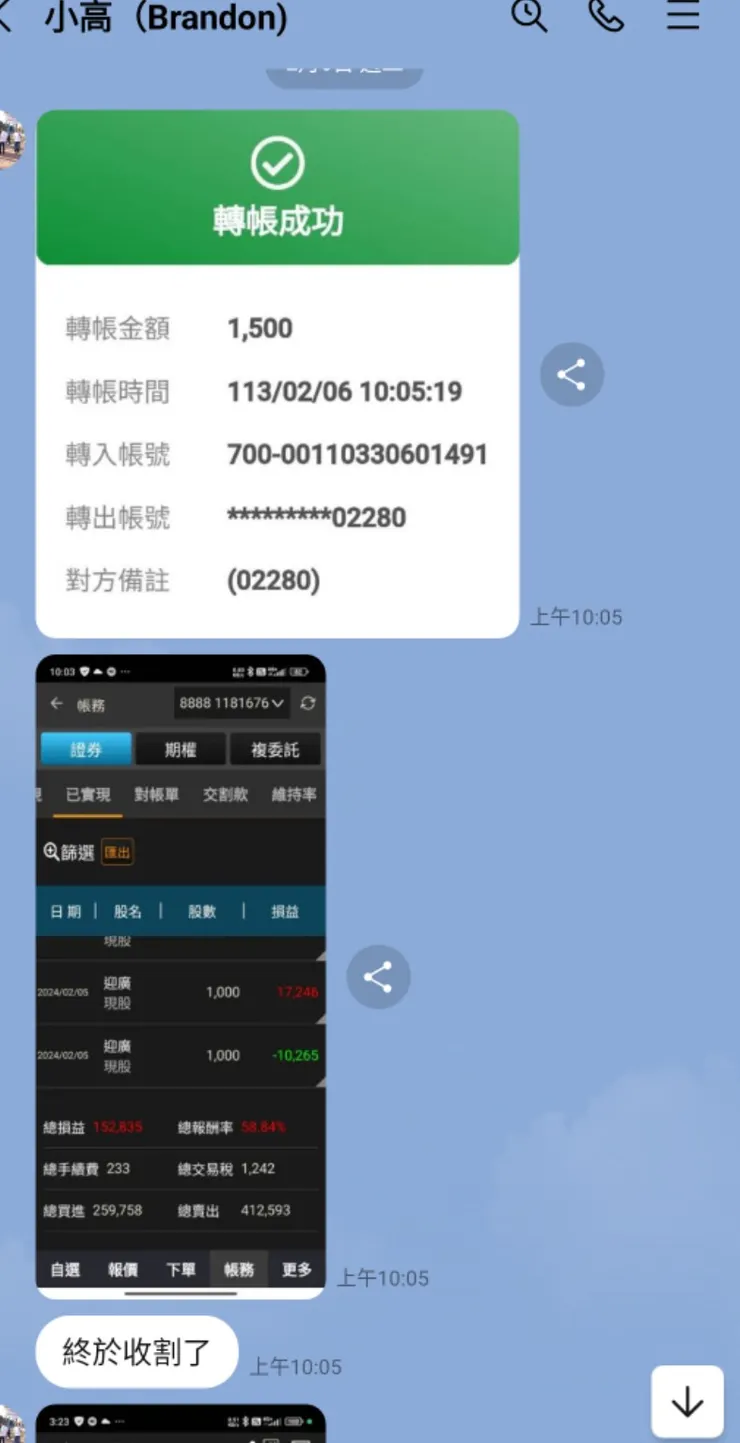
Task: Share the transfer success receipt
Action: click(x=571, y=374)
